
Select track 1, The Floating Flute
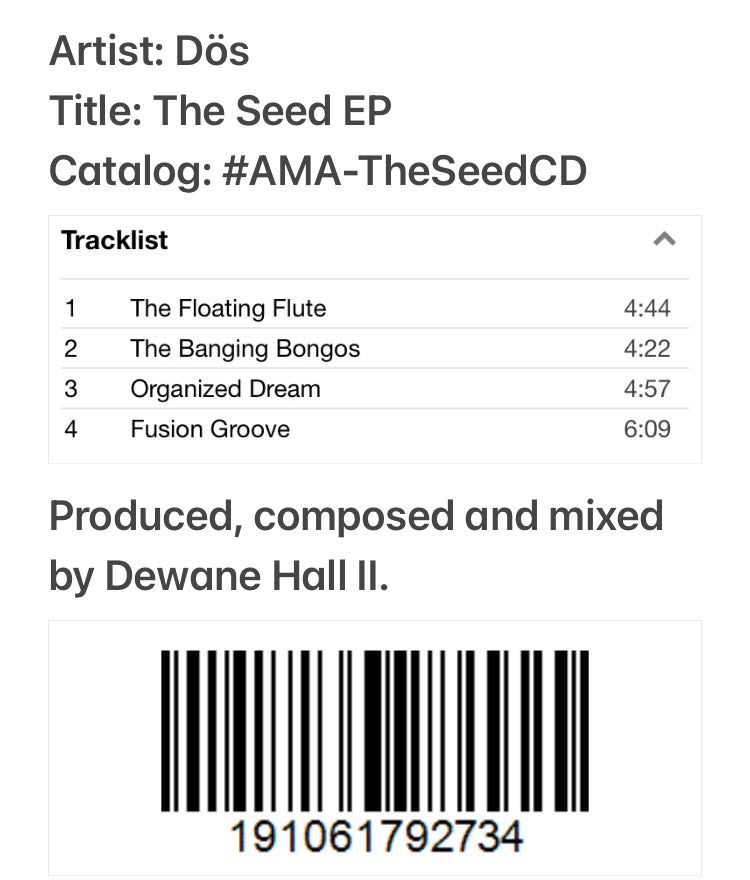[227, 308]
